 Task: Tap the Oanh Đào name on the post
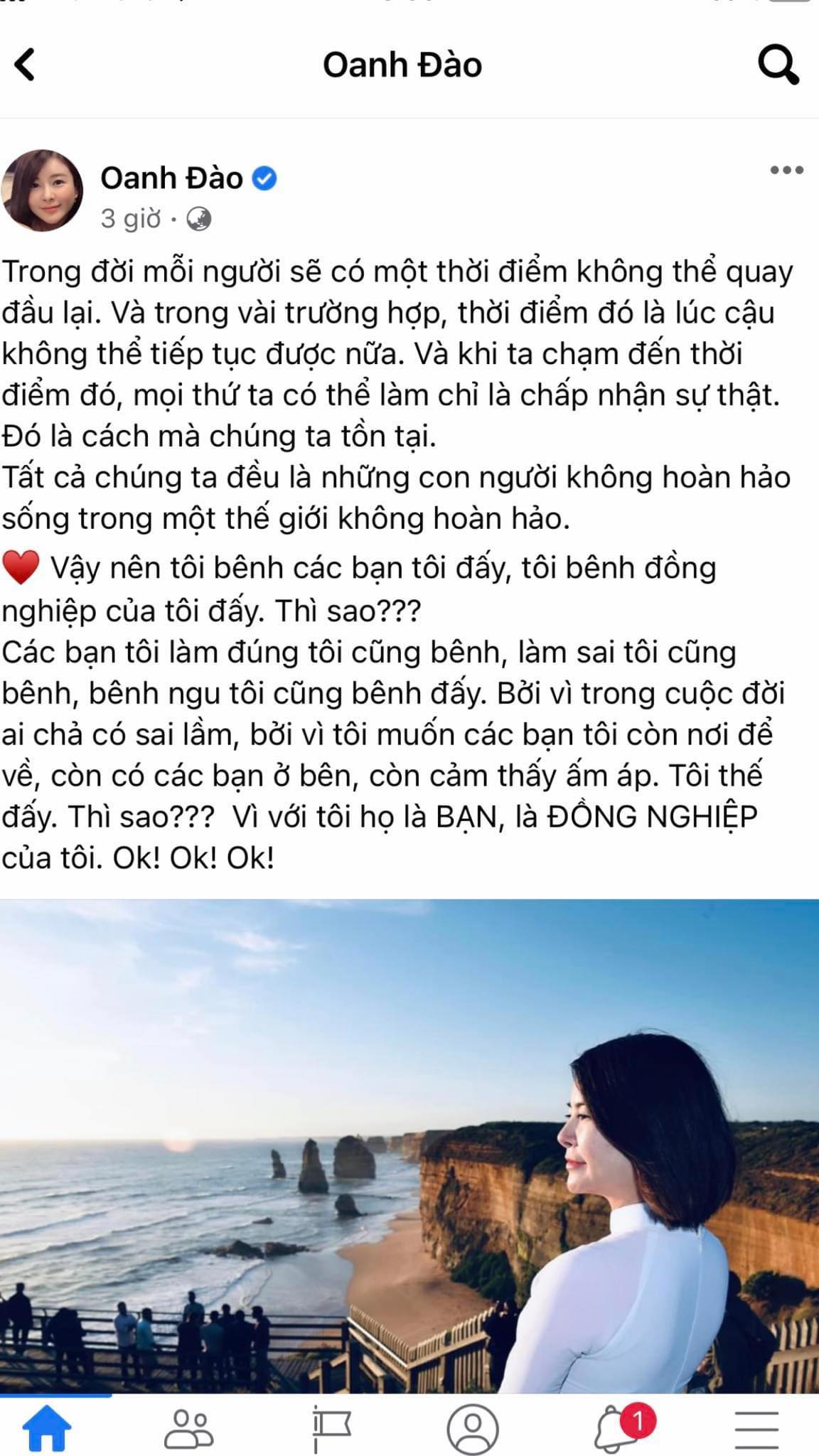point(171,178)
